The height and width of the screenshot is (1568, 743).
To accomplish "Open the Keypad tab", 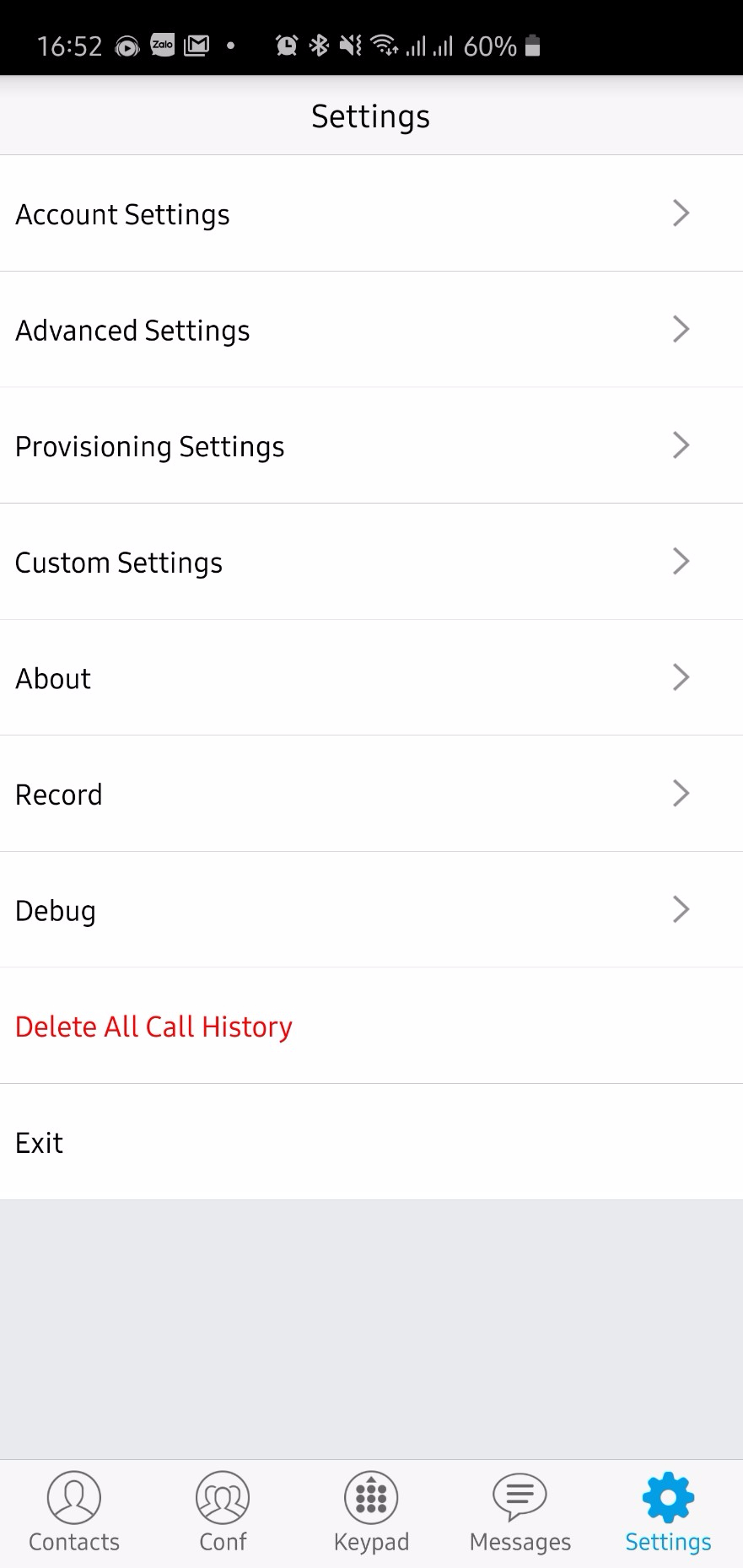I will click(371, 1512).
